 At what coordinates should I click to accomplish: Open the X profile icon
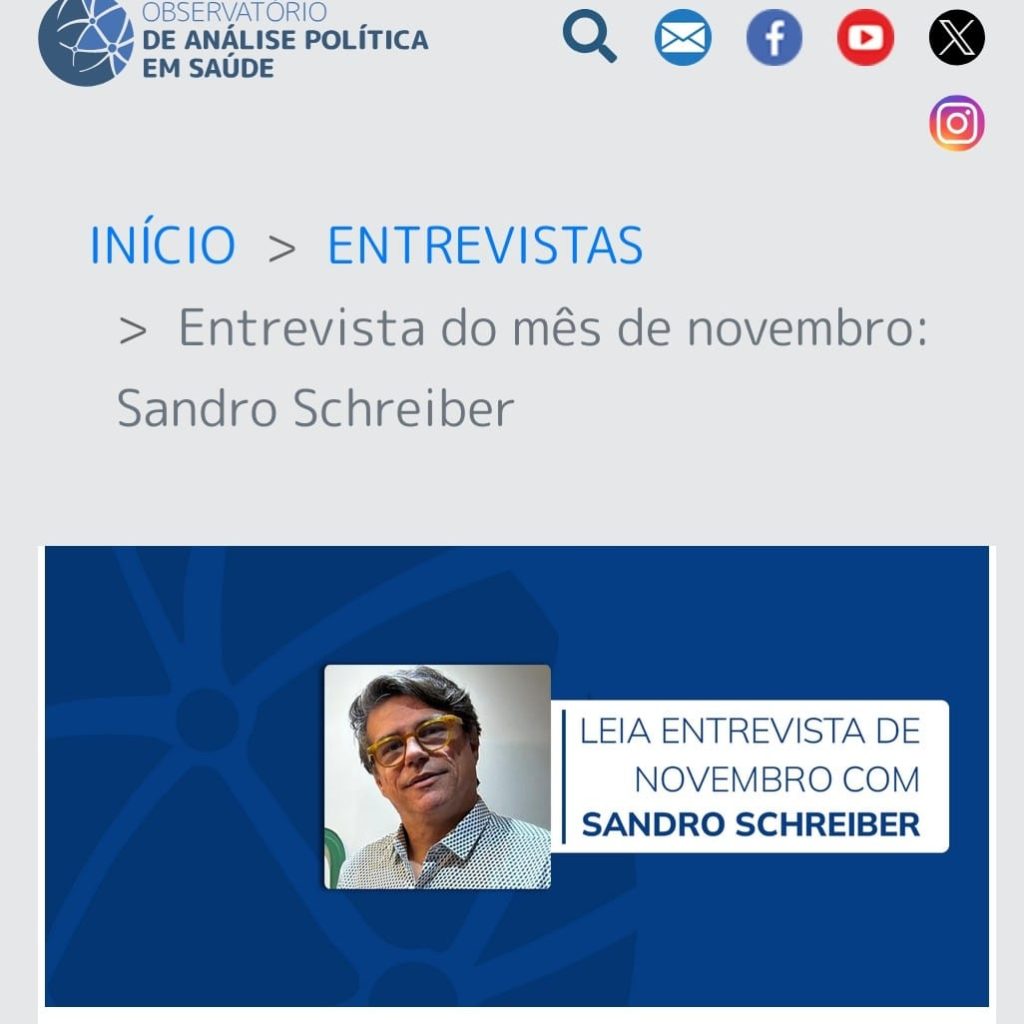coord(957,38)
